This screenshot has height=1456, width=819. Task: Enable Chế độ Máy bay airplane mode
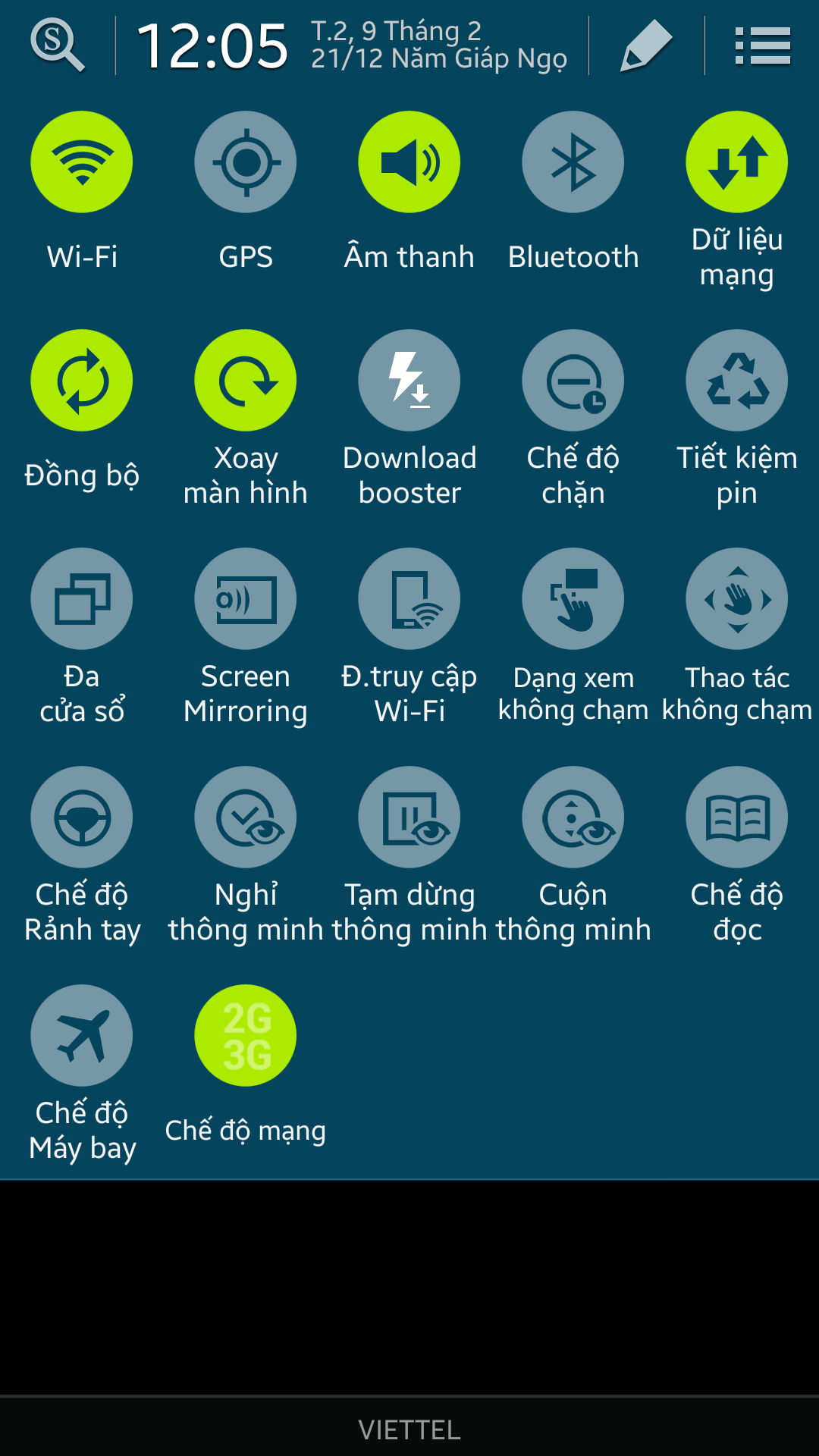click(x=82, y=1036)
